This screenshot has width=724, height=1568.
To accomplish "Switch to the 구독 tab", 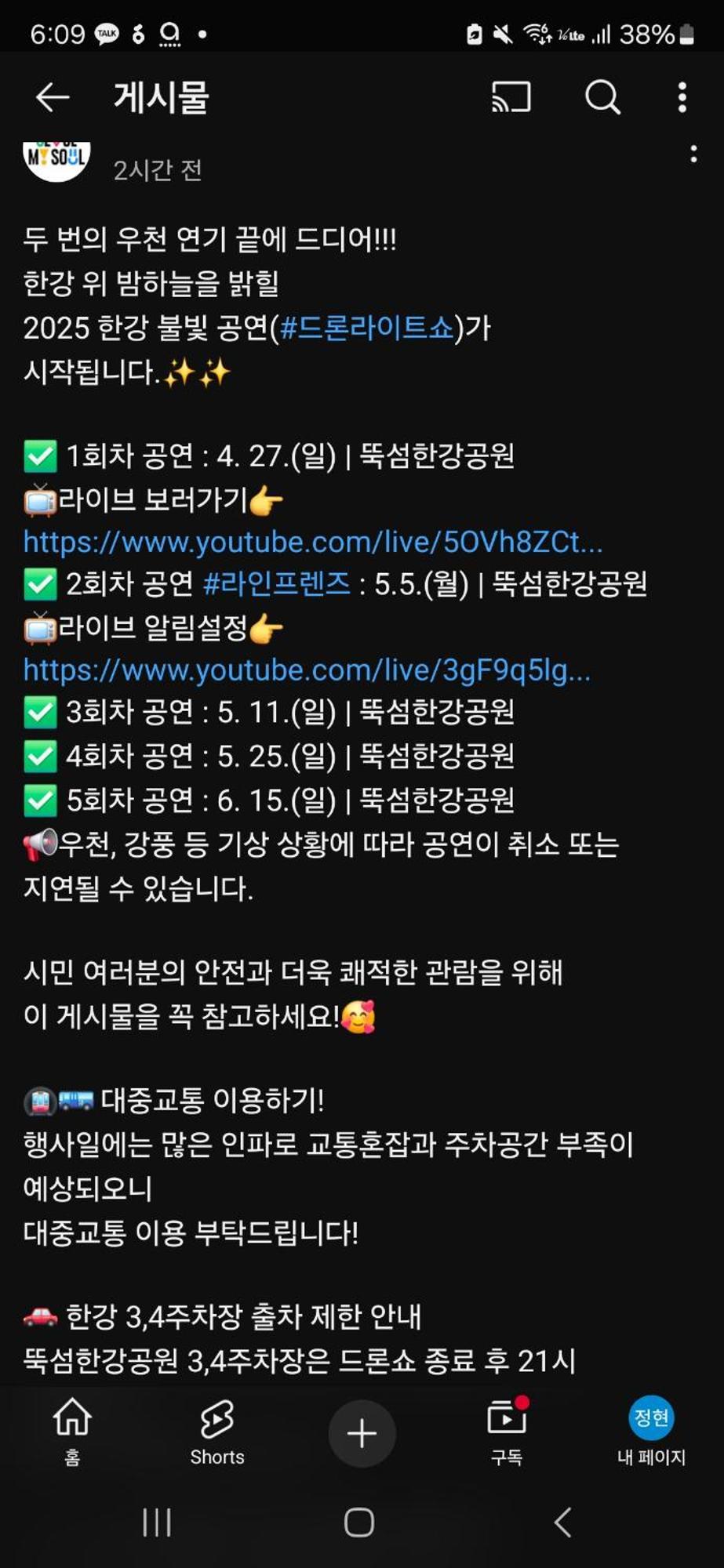I will click(507, 1432).
